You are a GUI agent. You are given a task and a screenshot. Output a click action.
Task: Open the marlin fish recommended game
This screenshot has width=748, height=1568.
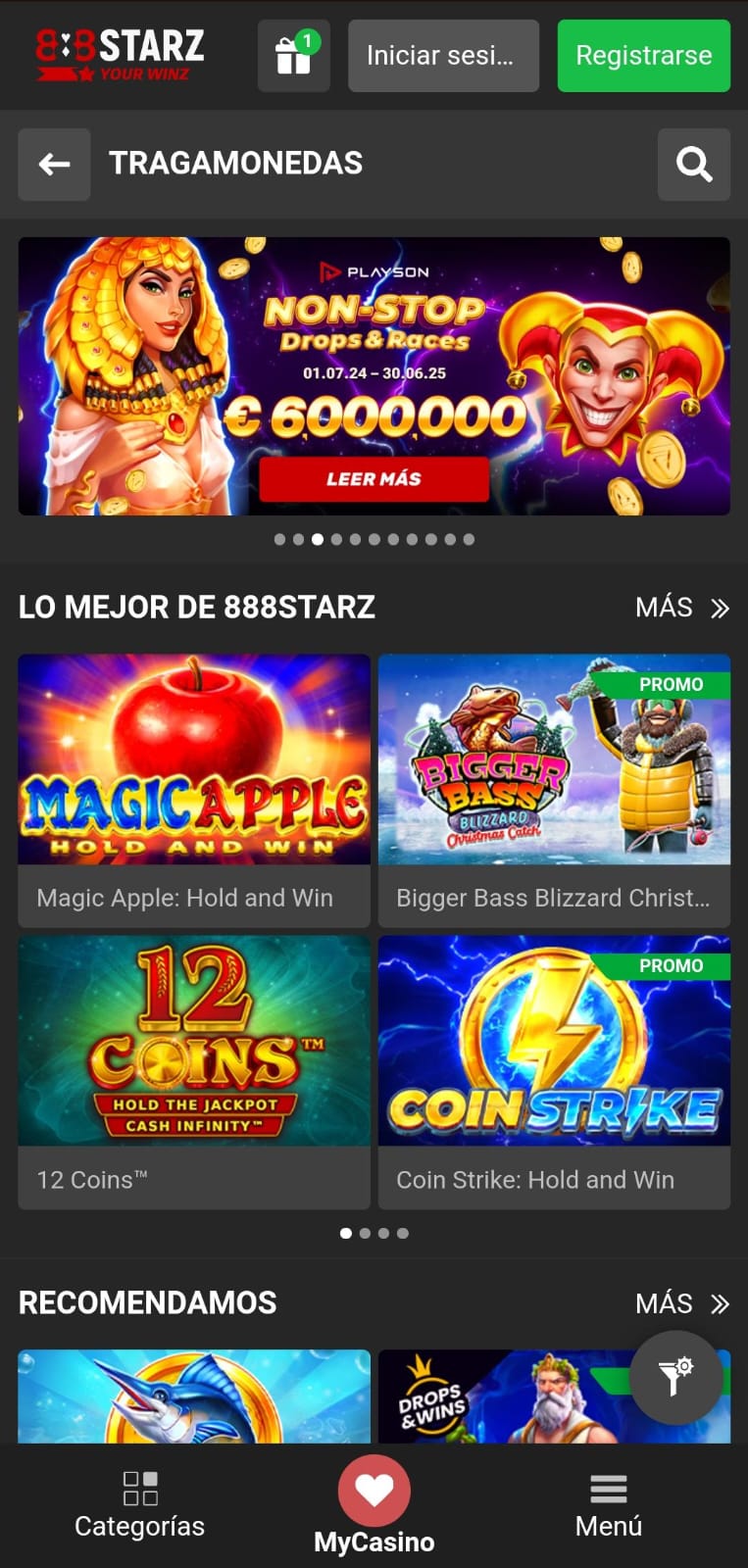click(x=194, y=1396)
